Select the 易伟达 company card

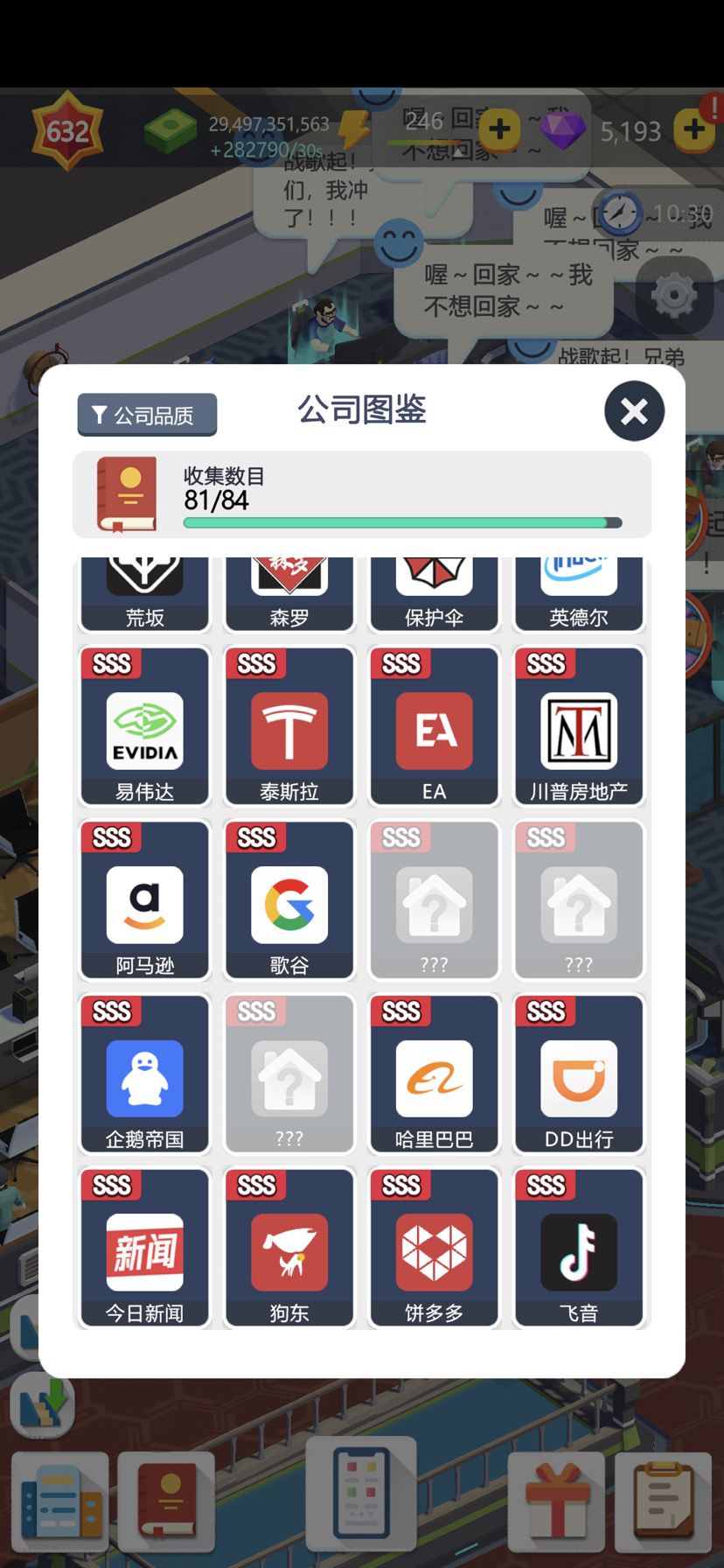pos(143,726)
